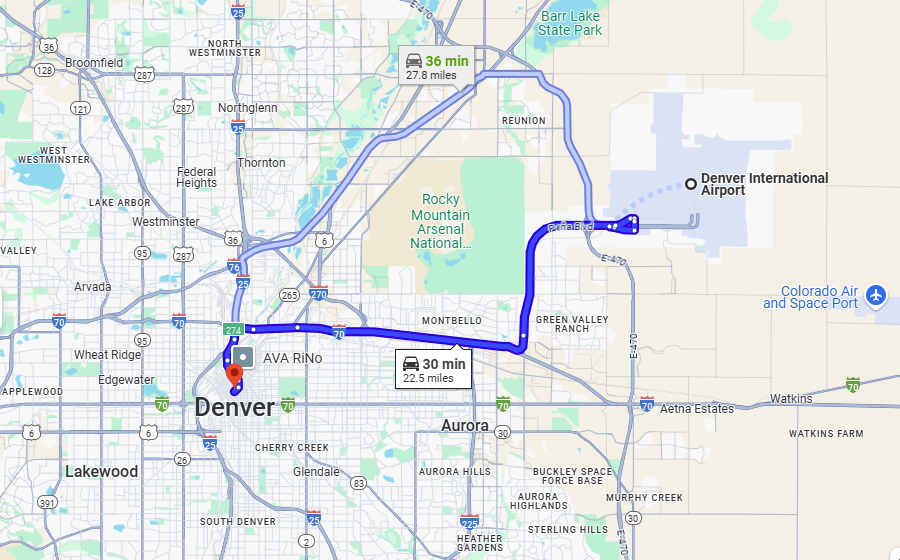Open Barr Lake State Park place label
Screen dimensions: 900x560
pyautogui.click(x=570, y=23)
